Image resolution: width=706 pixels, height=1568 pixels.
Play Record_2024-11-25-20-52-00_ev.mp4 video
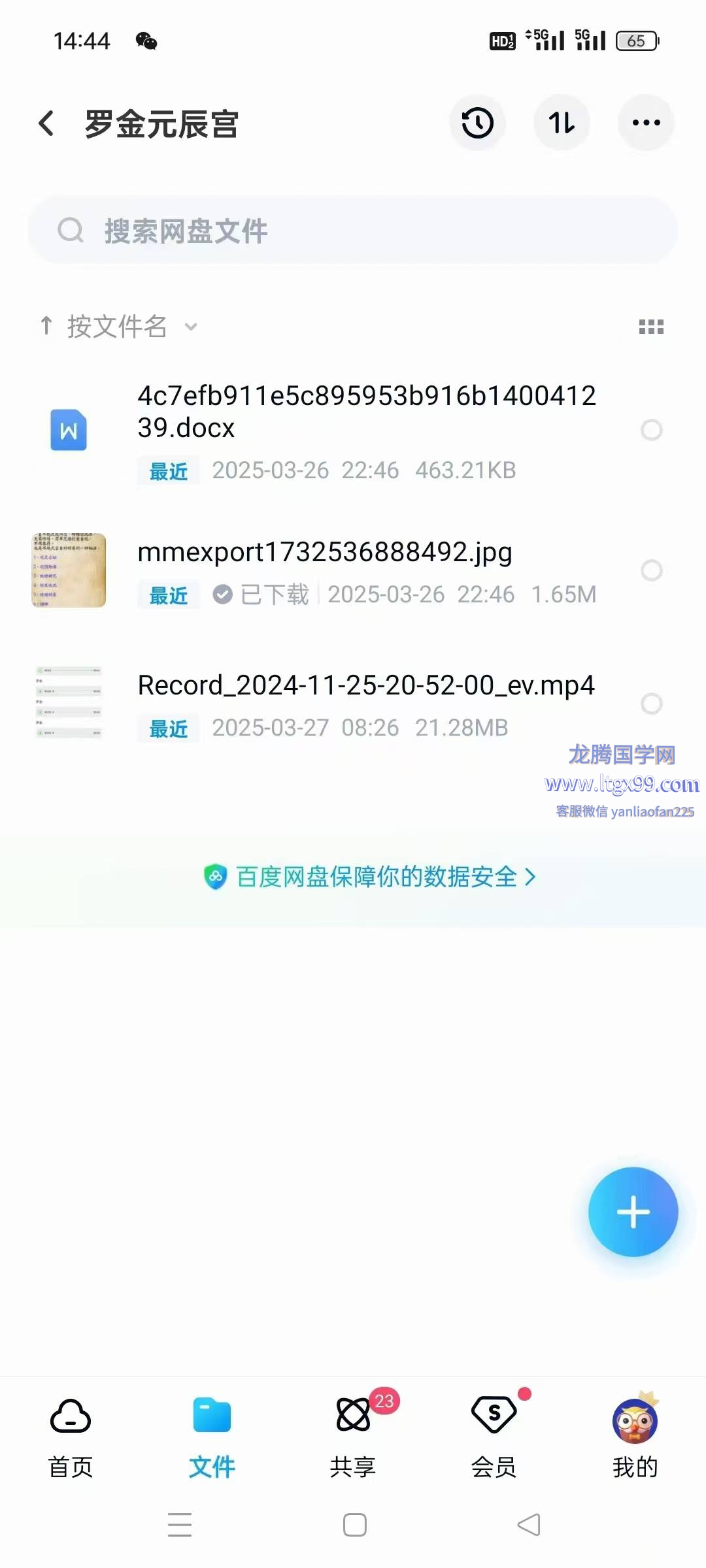[x=366, y=686]
